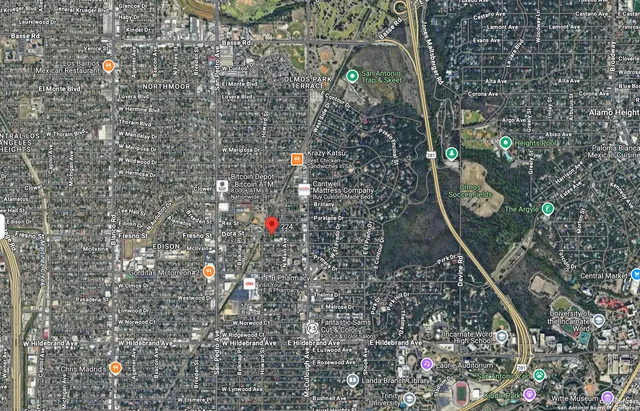Tap Cocinas Mi Torre restaurant marker
The image size is (640, 411).
point(209,271)
